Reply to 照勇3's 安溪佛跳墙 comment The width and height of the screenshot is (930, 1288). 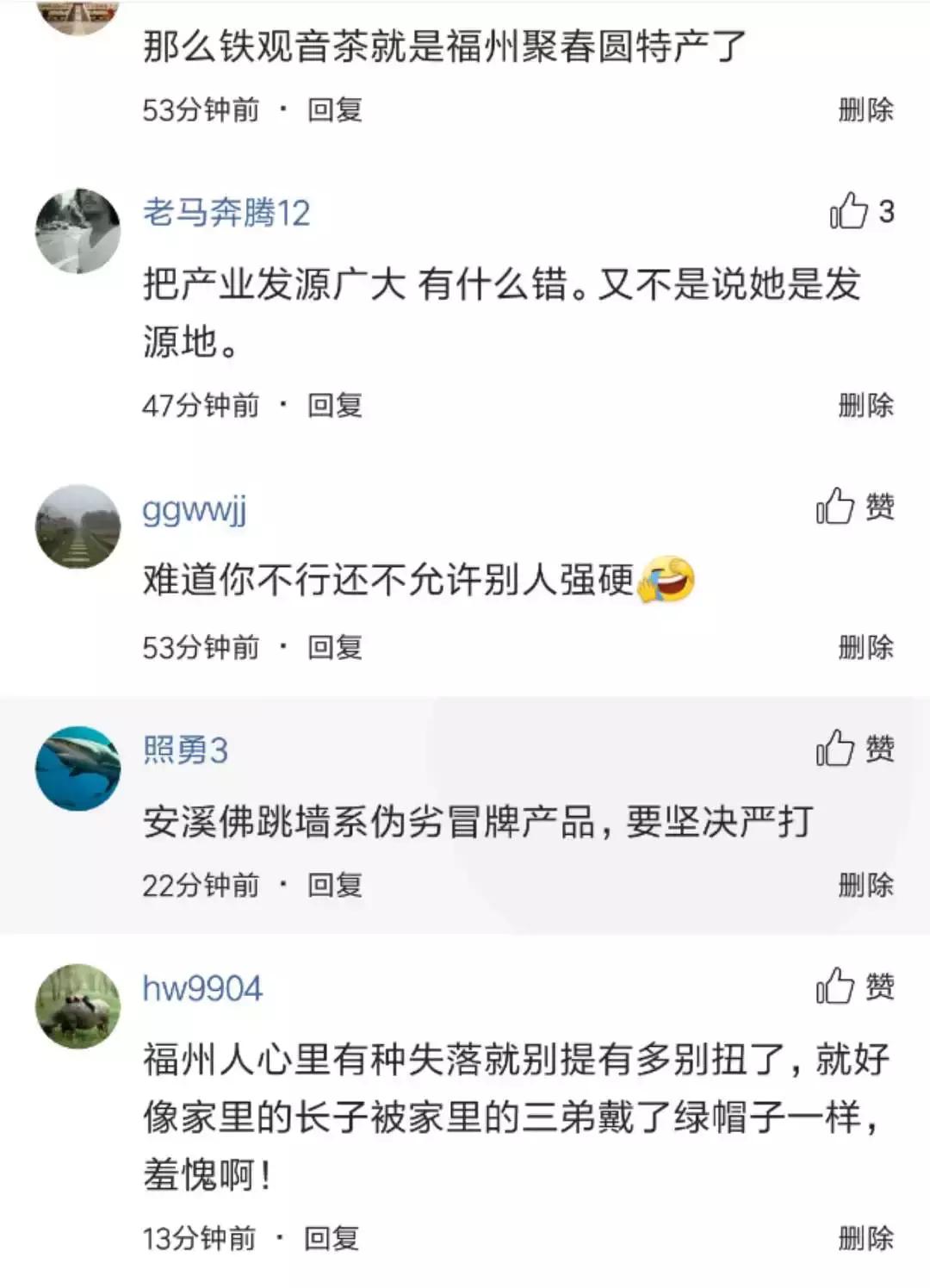point(334,882)
